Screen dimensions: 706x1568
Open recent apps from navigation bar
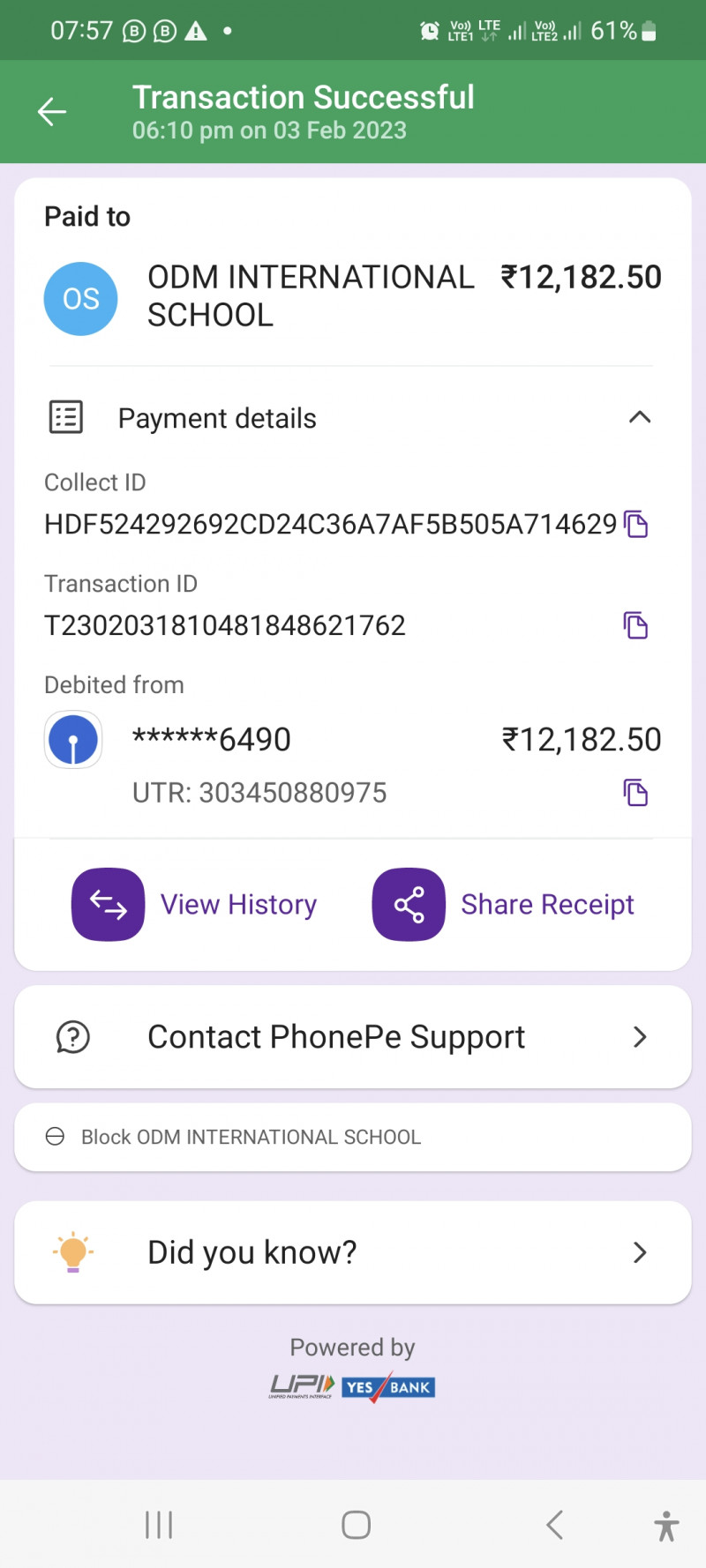coord(159,1525)
